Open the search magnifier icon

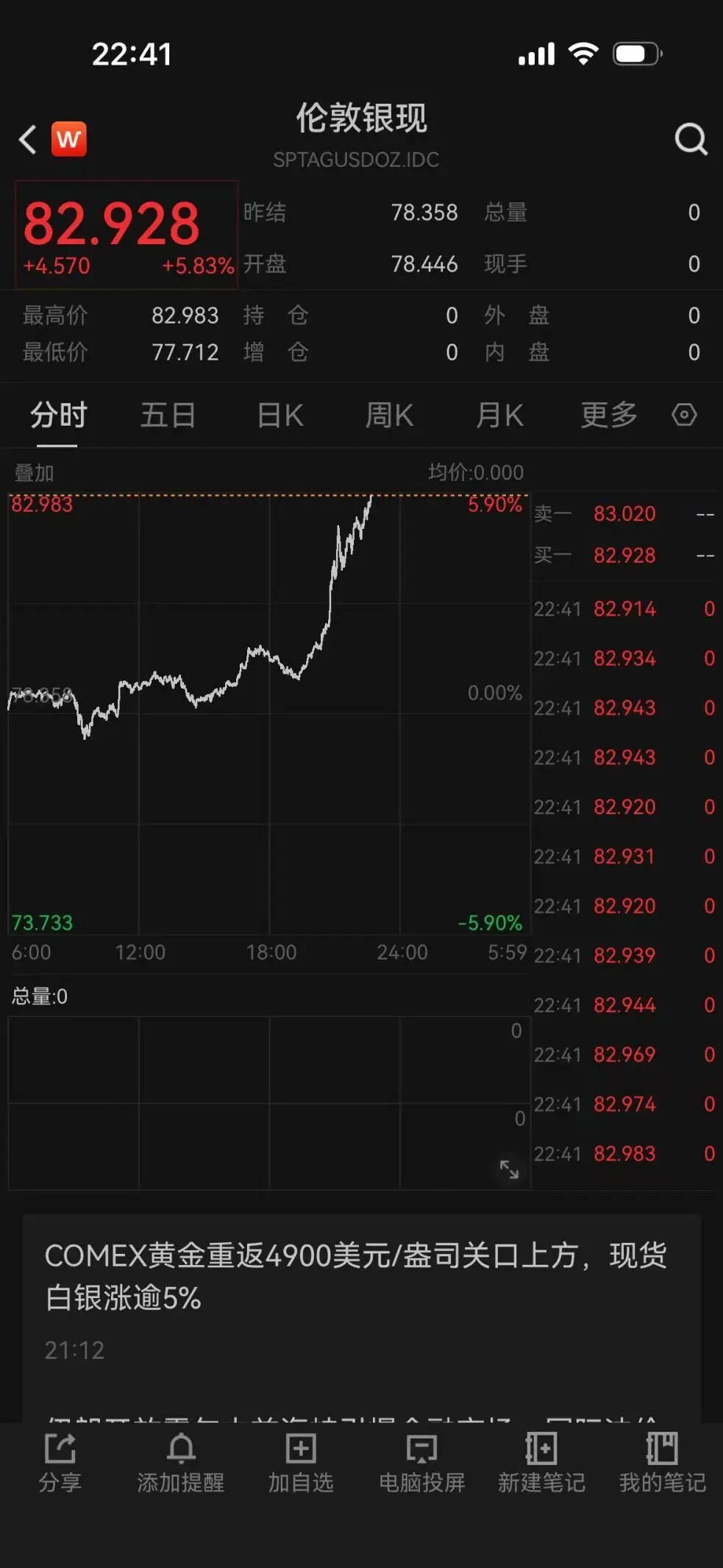[691, 139]
